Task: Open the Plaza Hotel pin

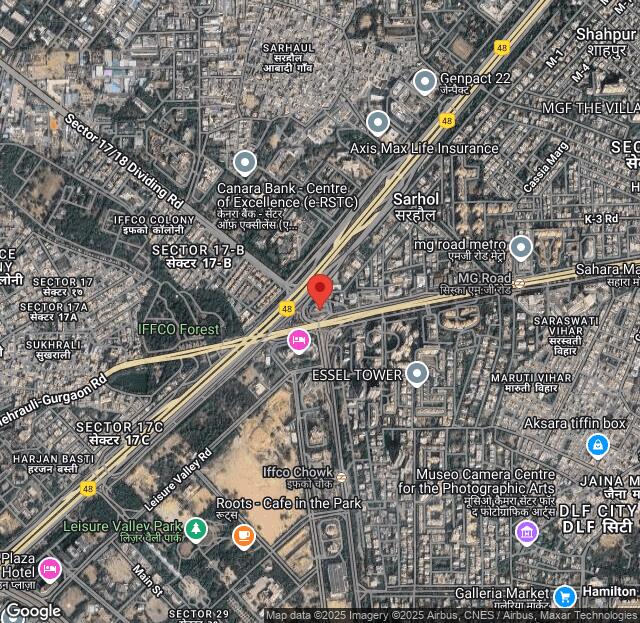Action: [49, 570]
